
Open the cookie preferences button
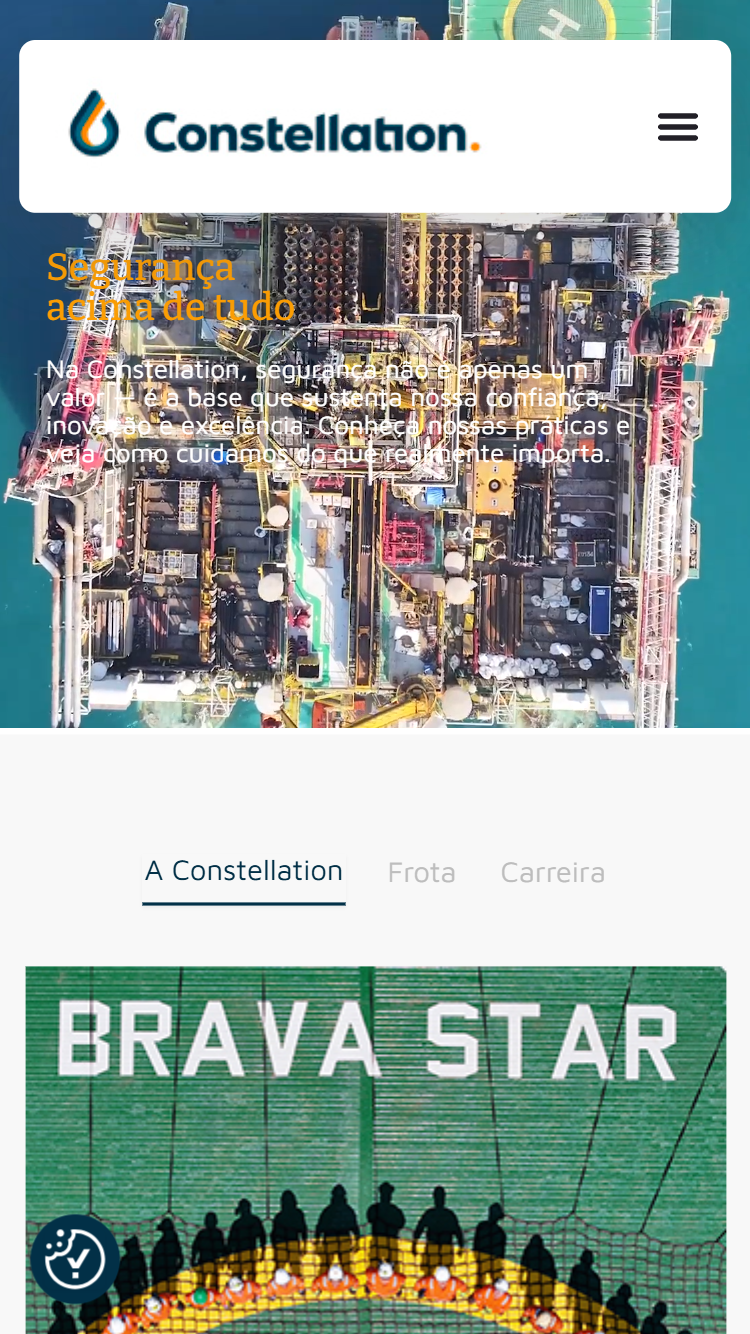pos(75,1258)
